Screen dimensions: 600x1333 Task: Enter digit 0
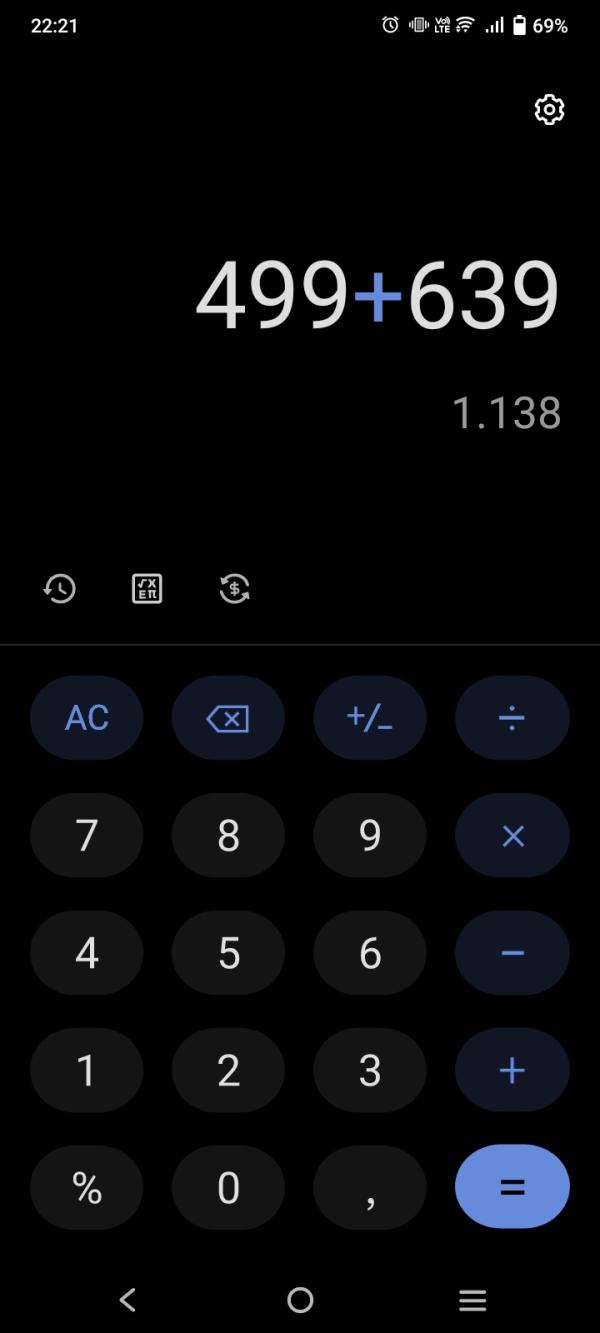(x=228, y=1188)
